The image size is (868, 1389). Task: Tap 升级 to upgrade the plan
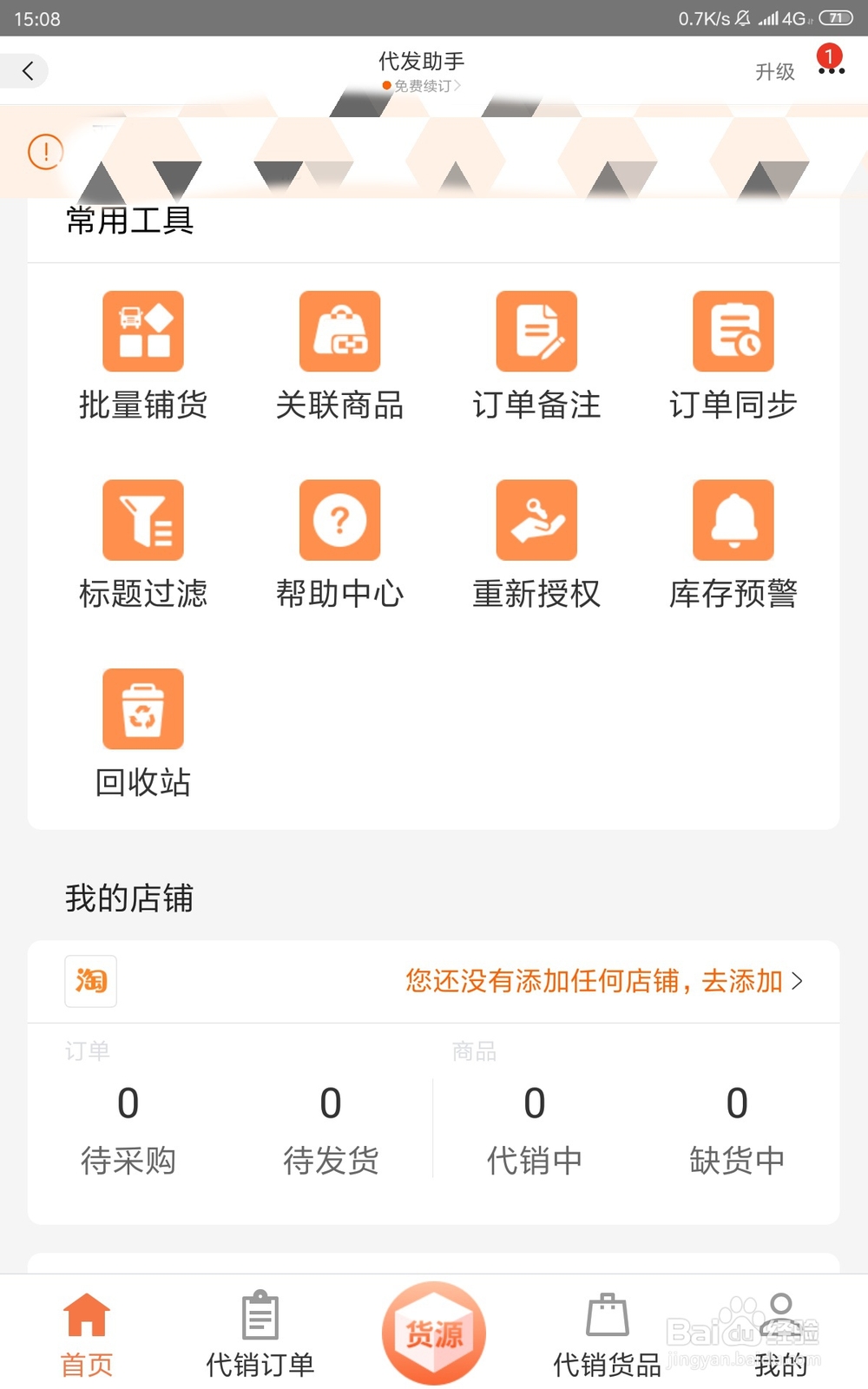click(774, 72)
